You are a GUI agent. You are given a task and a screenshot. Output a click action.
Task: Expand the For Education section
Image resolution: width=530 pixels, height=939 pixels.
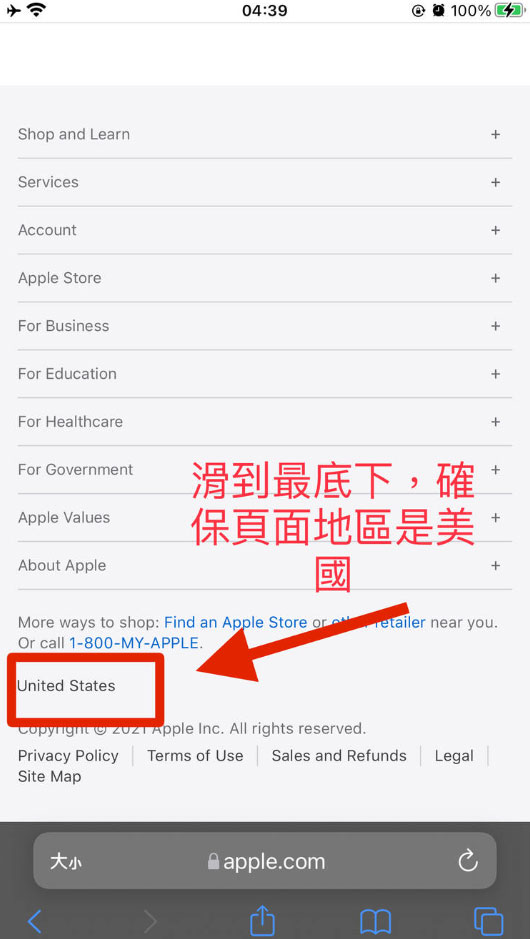265,374
